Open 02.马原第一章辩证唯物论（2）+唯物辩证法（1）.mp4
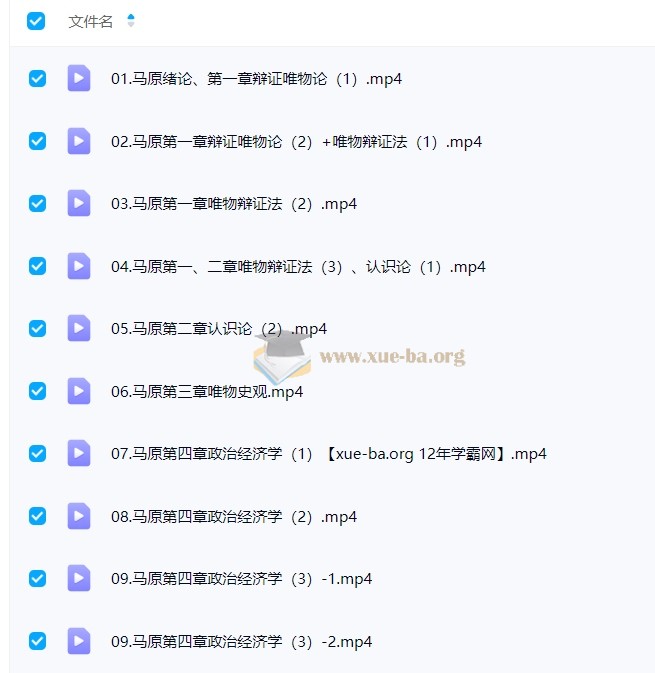 click(x=296, y=142)
